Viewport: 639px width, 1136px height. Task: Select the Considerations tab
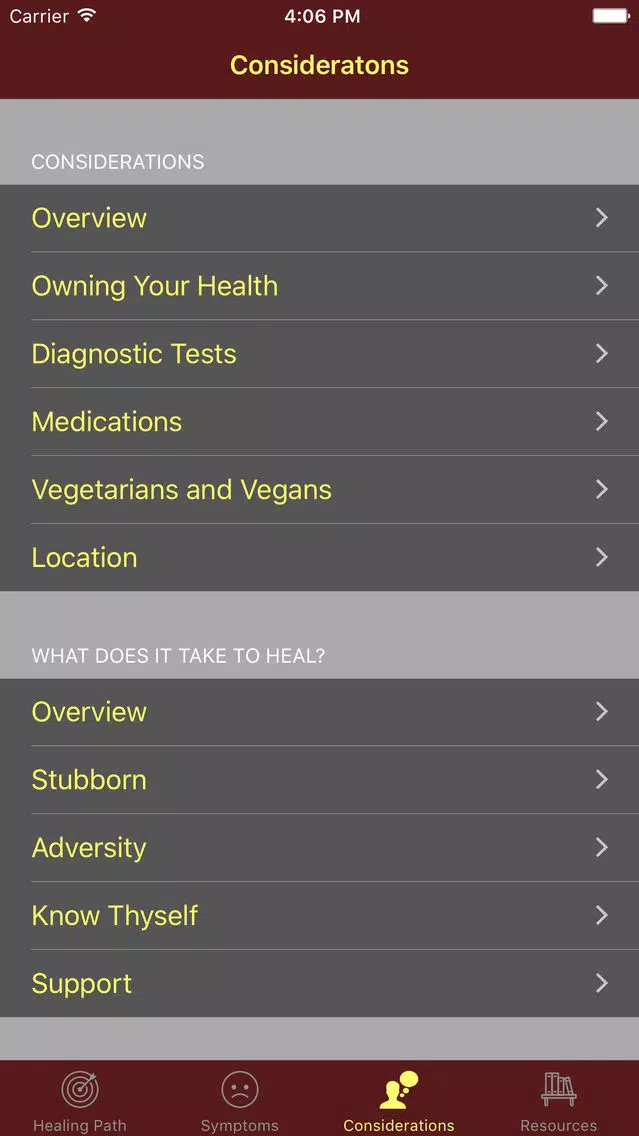(x=399, y=1100)
